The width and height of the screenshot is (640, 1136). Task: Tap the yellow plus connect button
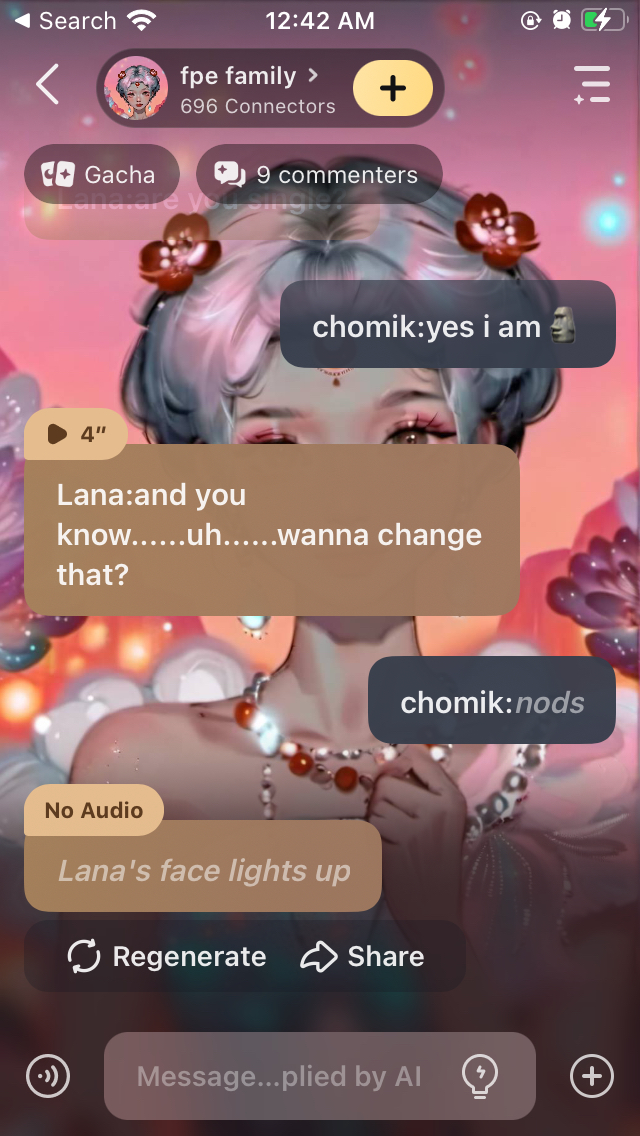[x=393, y=88]
